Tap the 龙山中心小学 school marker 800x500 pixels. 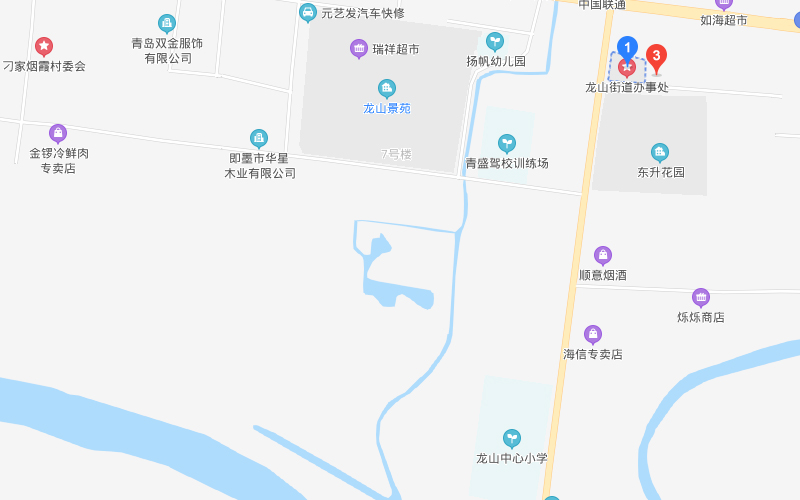tap(512, 438)
